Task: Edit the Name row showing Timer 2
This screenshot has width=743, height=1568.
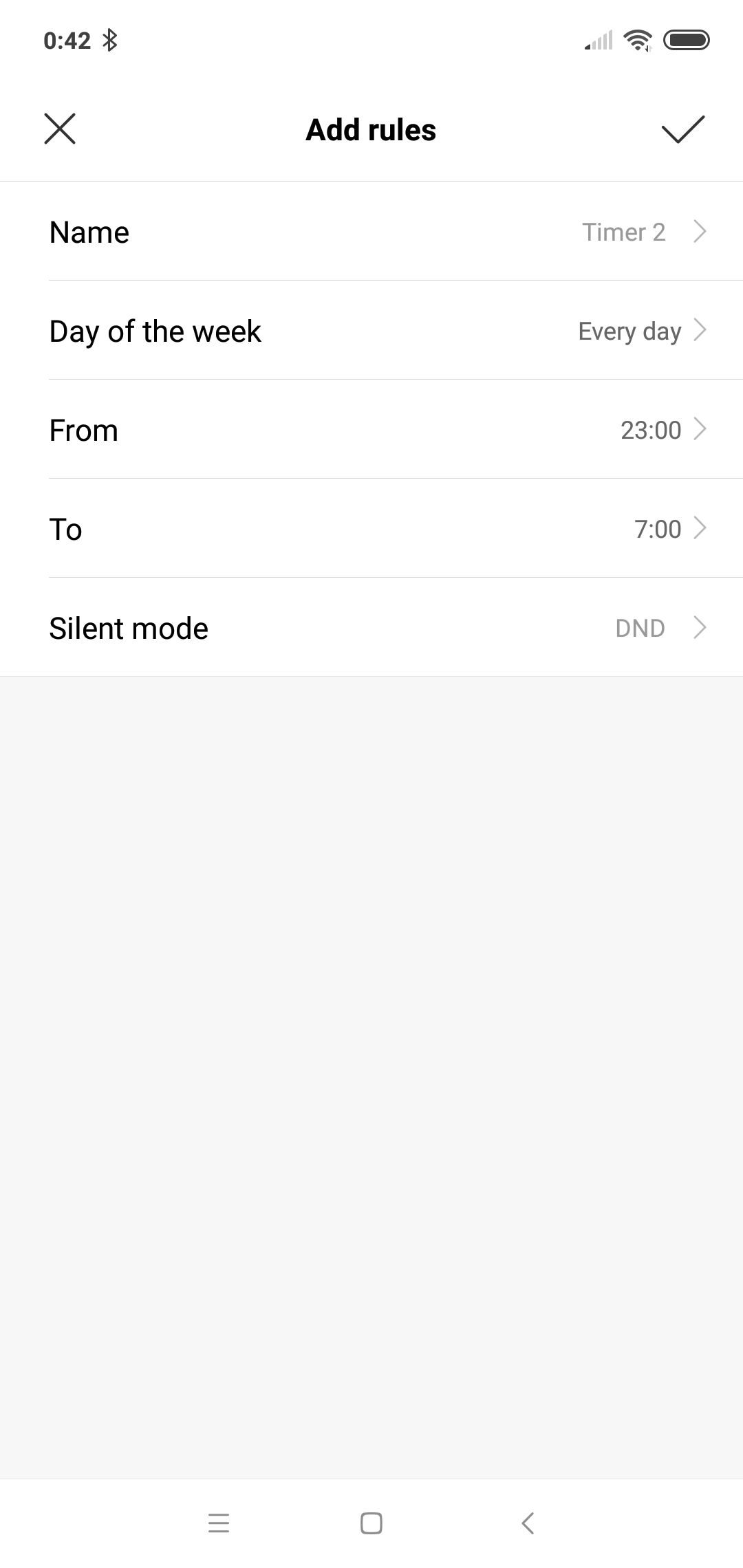Action: coord(371,232)
